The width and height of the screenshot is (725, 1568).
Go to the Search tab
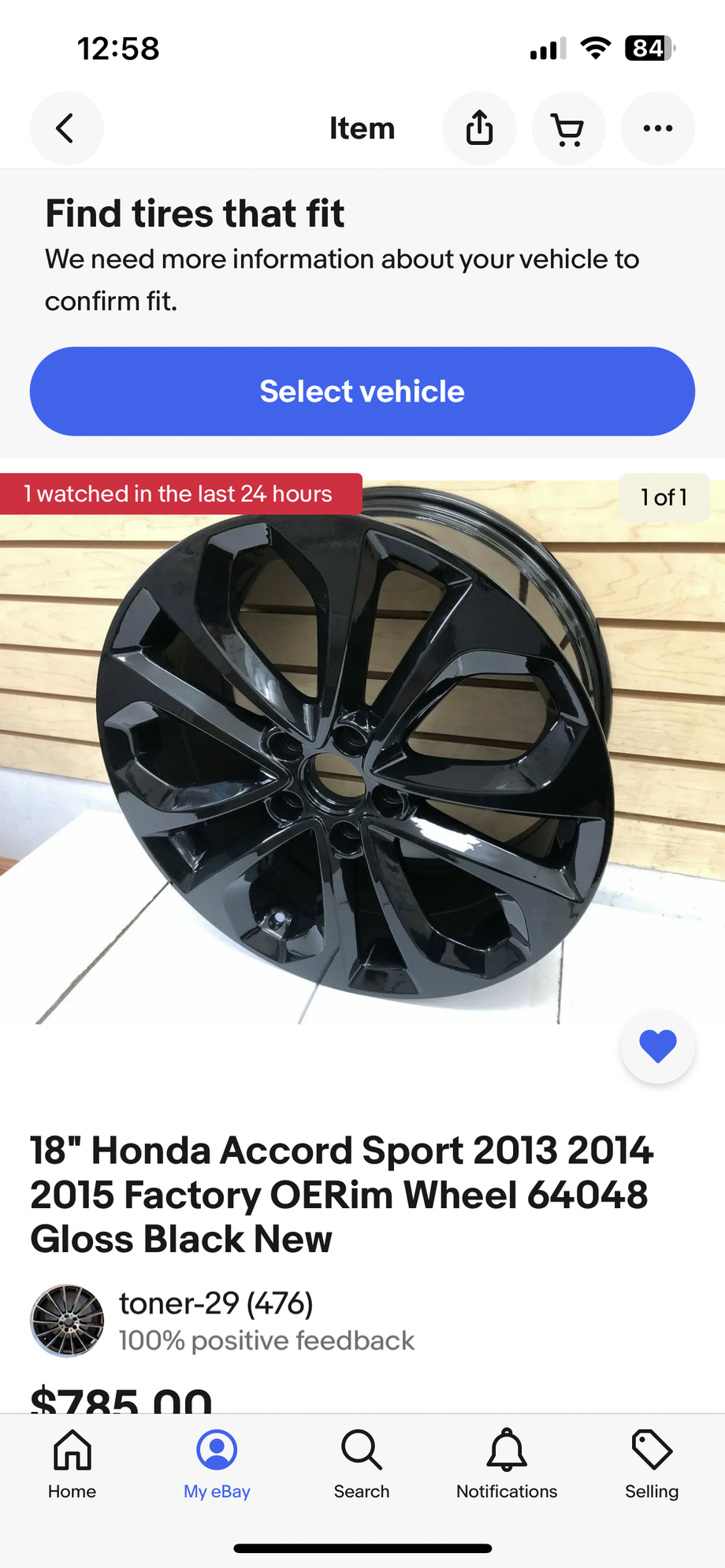[362, 1465]
